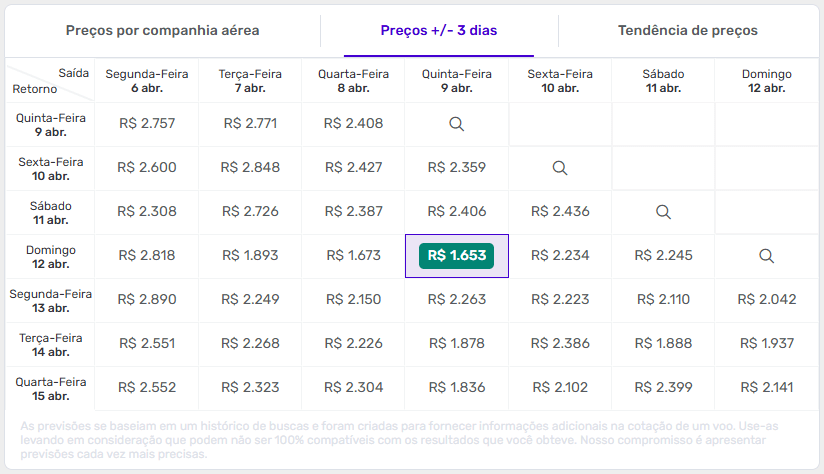Select the Preços +/- 3 dias tab
The height and width of the screenshot is (474, 824).
(438, 30)
